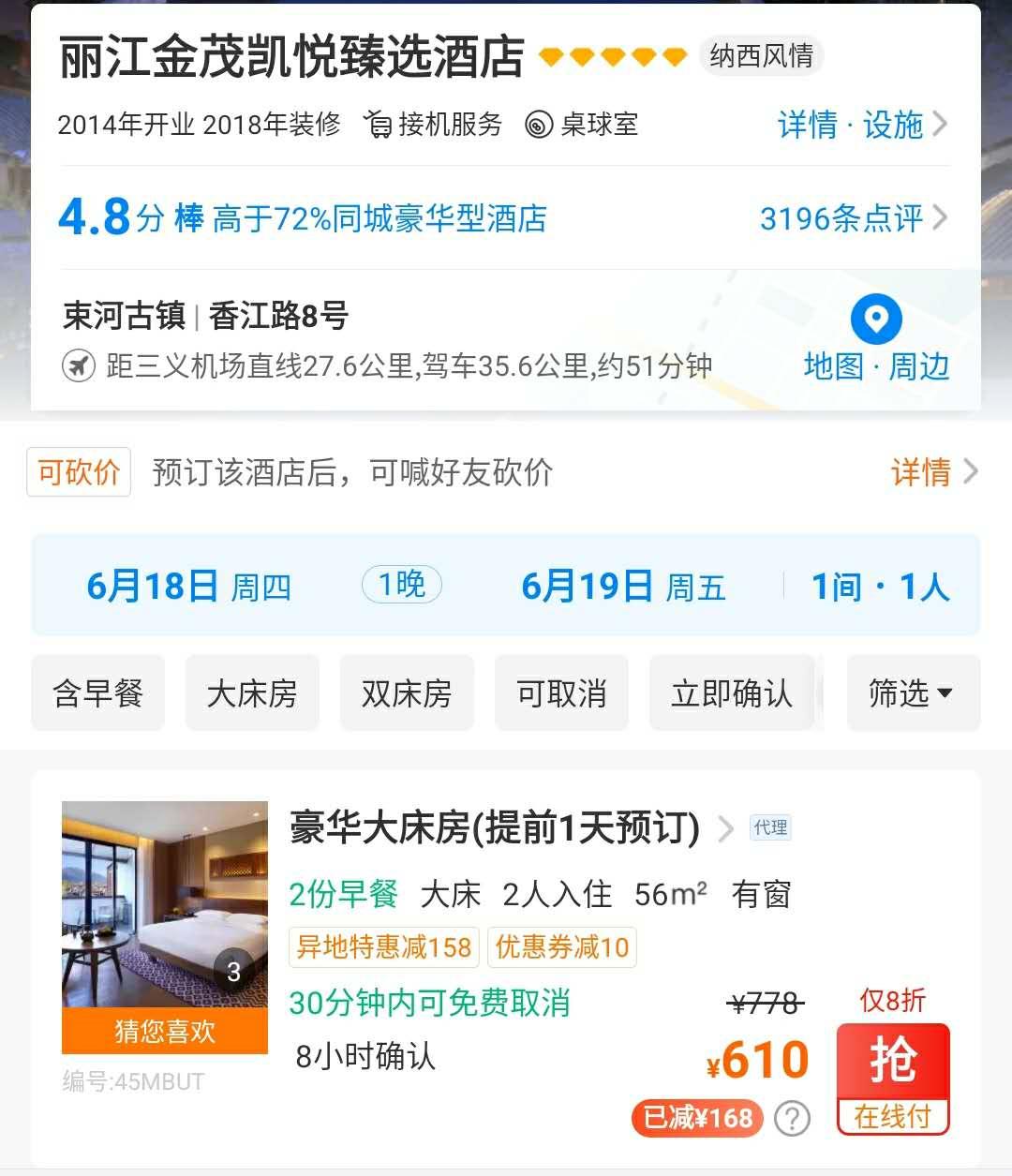Switch to the 双床房 twin room filter

407,693
